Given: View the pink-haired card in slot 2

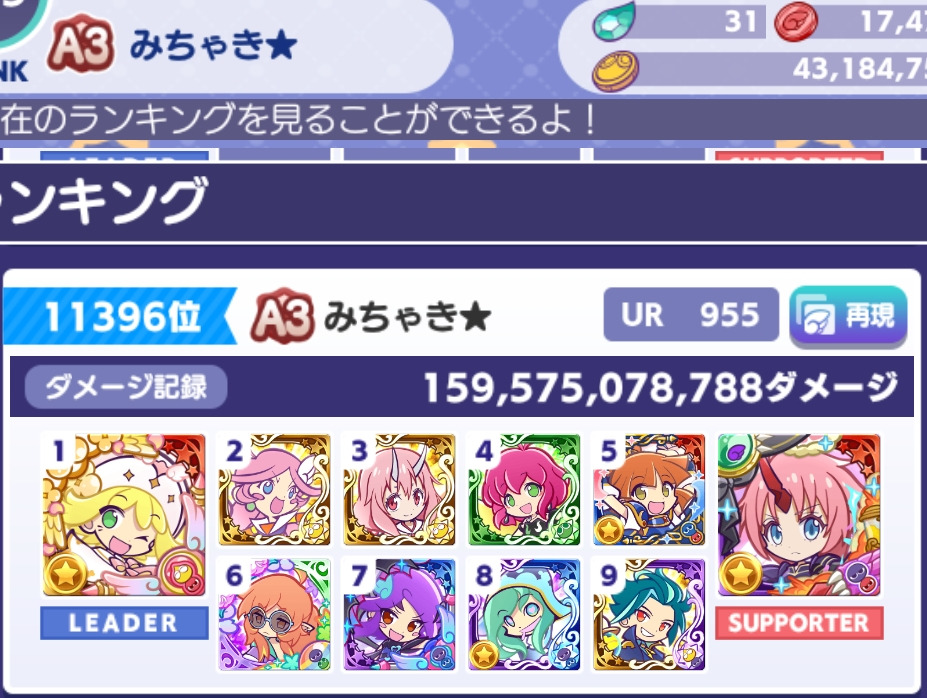Looking at the screenshot, I should pyautogui.click(x=274, y=490).
